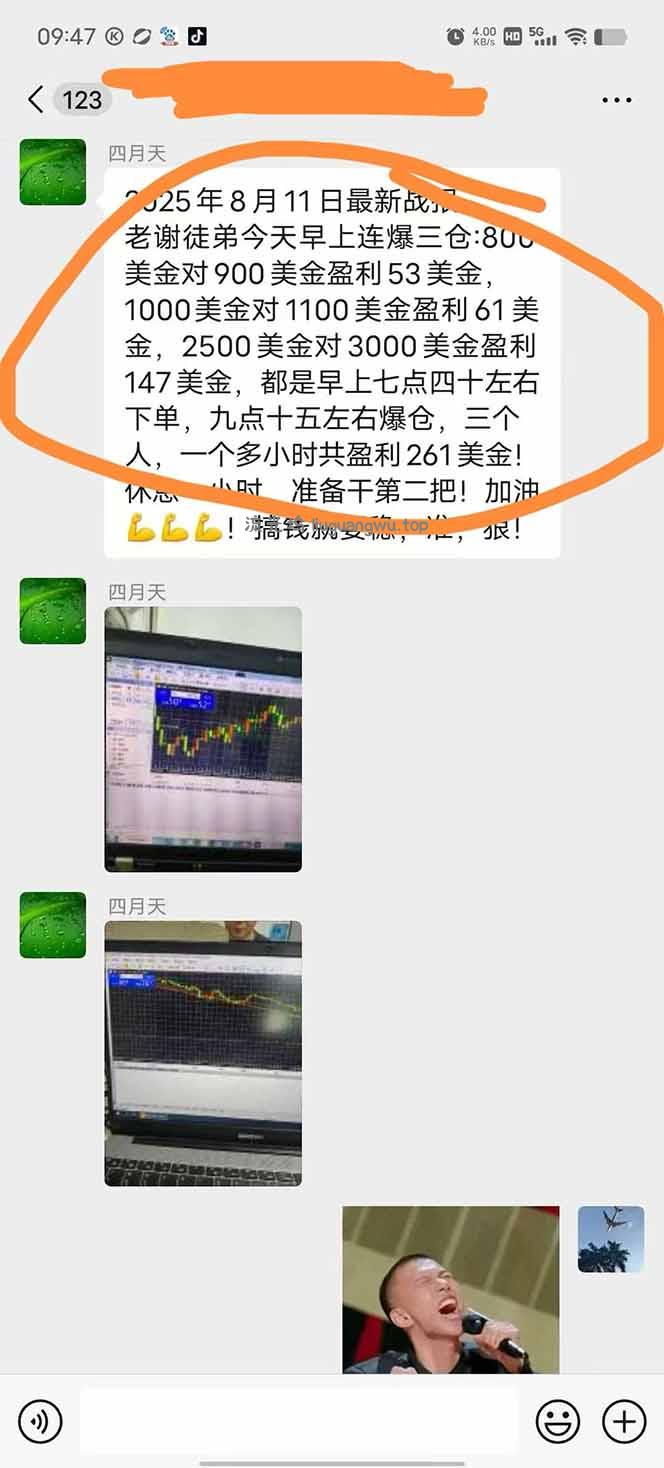Image resolution: width=664 pixels, height=1468 pixels.
Task: Switch to voice message input
Action: coord(40,1420)
